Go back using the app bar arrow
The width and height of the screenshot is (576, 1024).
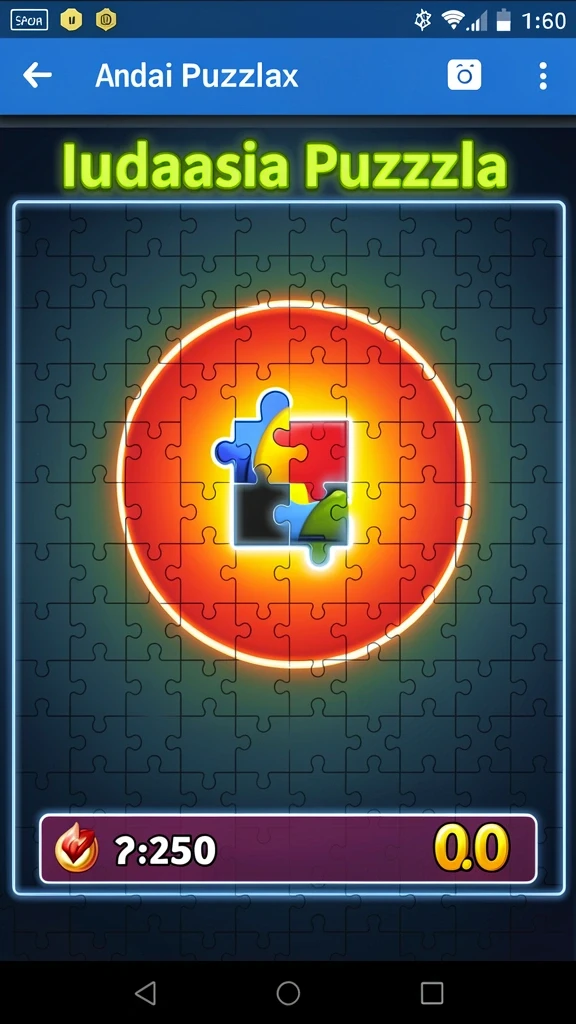[x=37, y=76]
